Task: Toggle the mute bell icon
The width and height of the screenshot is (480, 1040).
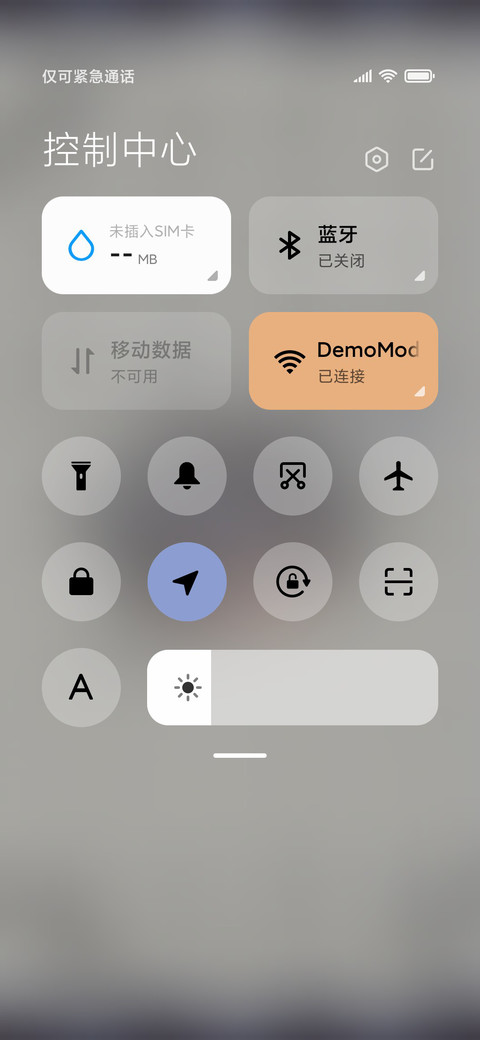Action: [x=187, y=476]
